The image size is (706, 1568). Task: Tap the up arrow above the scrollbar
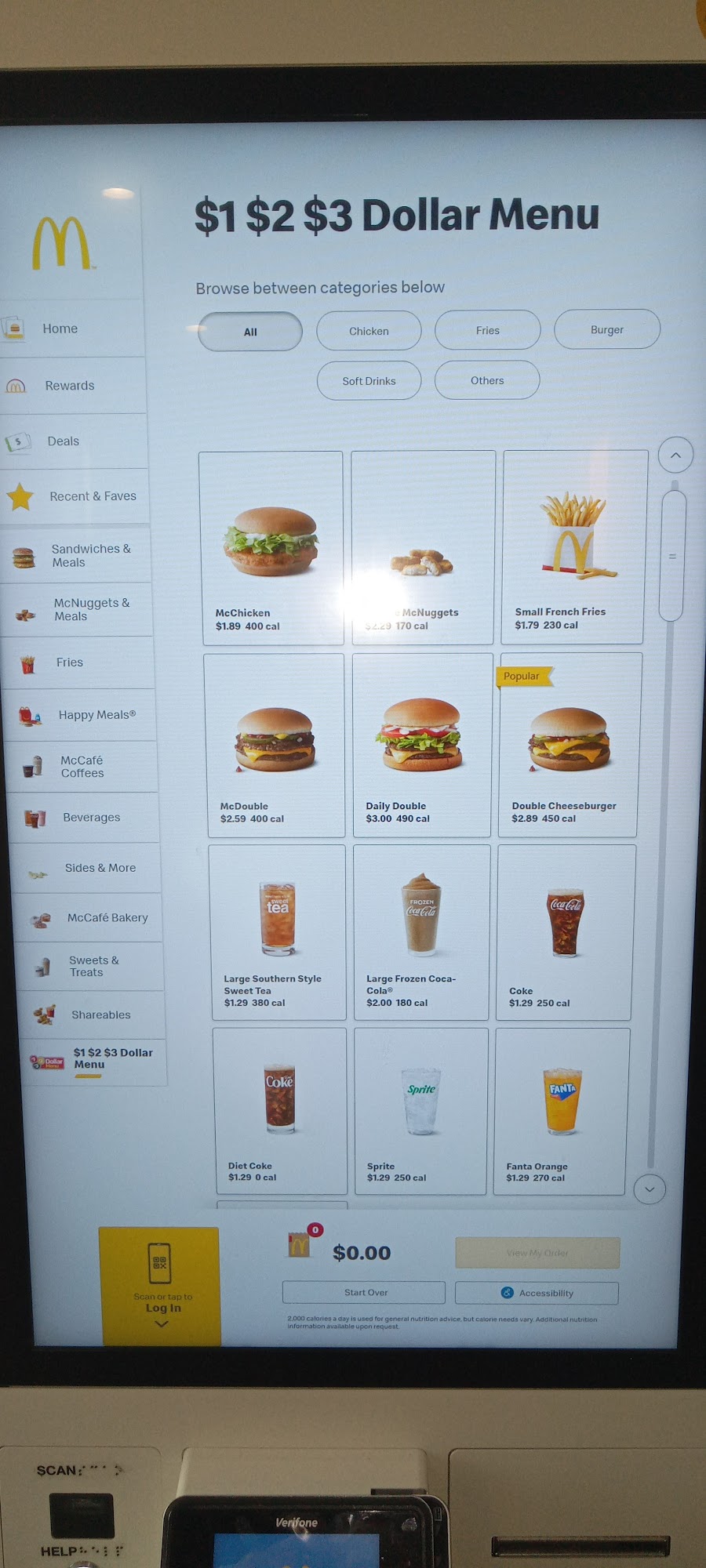click(x=675, y=455)
